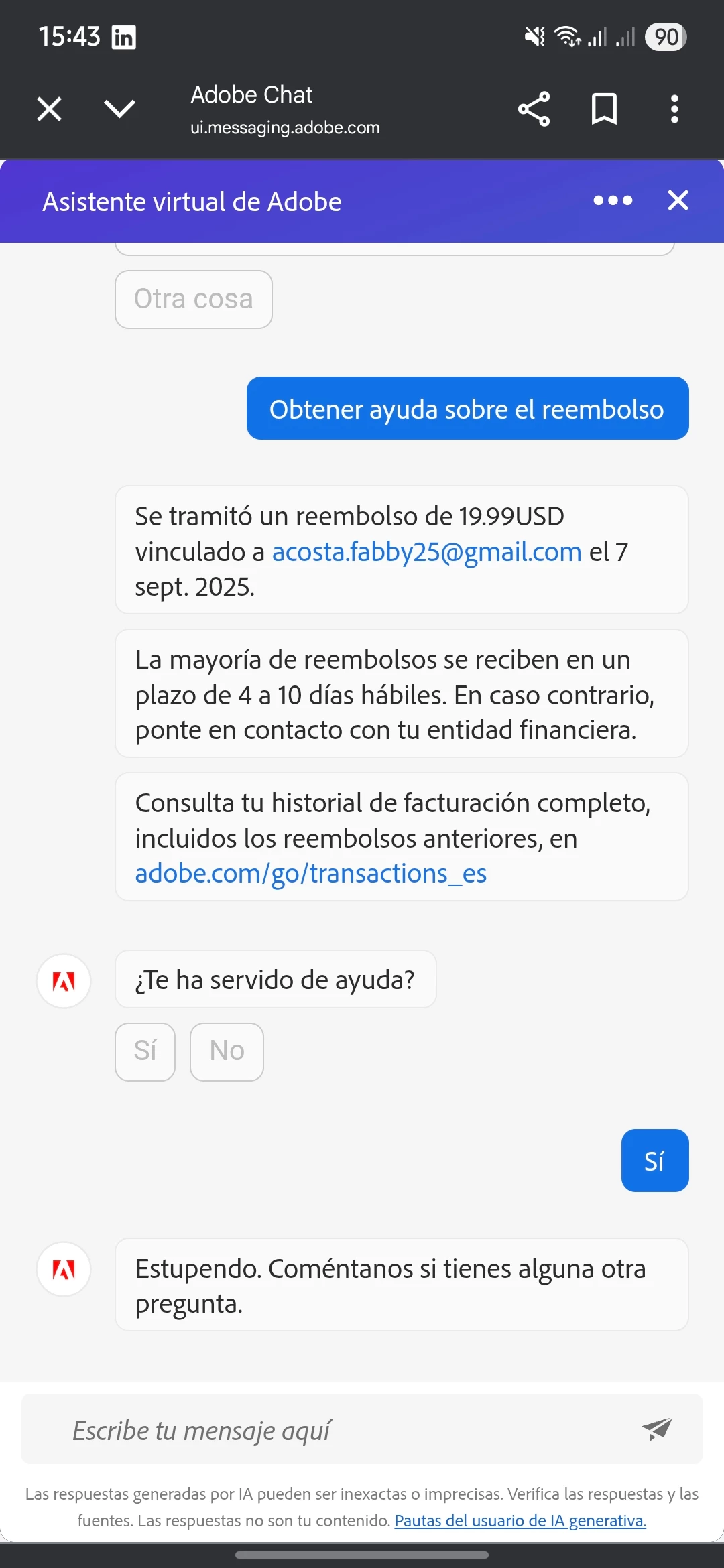Viewport: 724px width, 1568px height.
Task: Open the adobe.com/go/transactions_es link
Action: click(310, 874)
